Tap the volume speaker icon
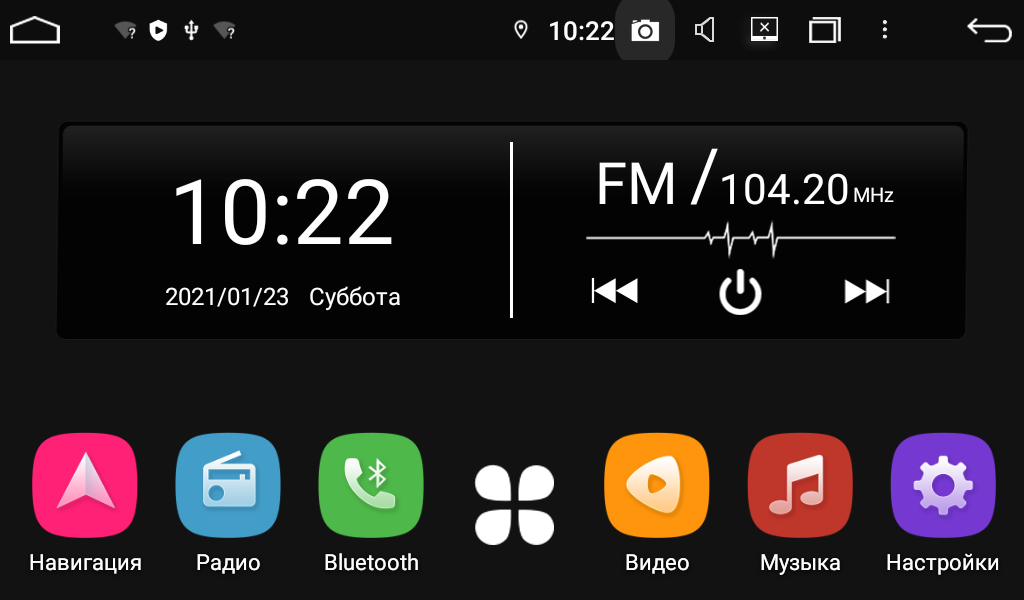1024x600 pixels. click(x=705, y=30)
